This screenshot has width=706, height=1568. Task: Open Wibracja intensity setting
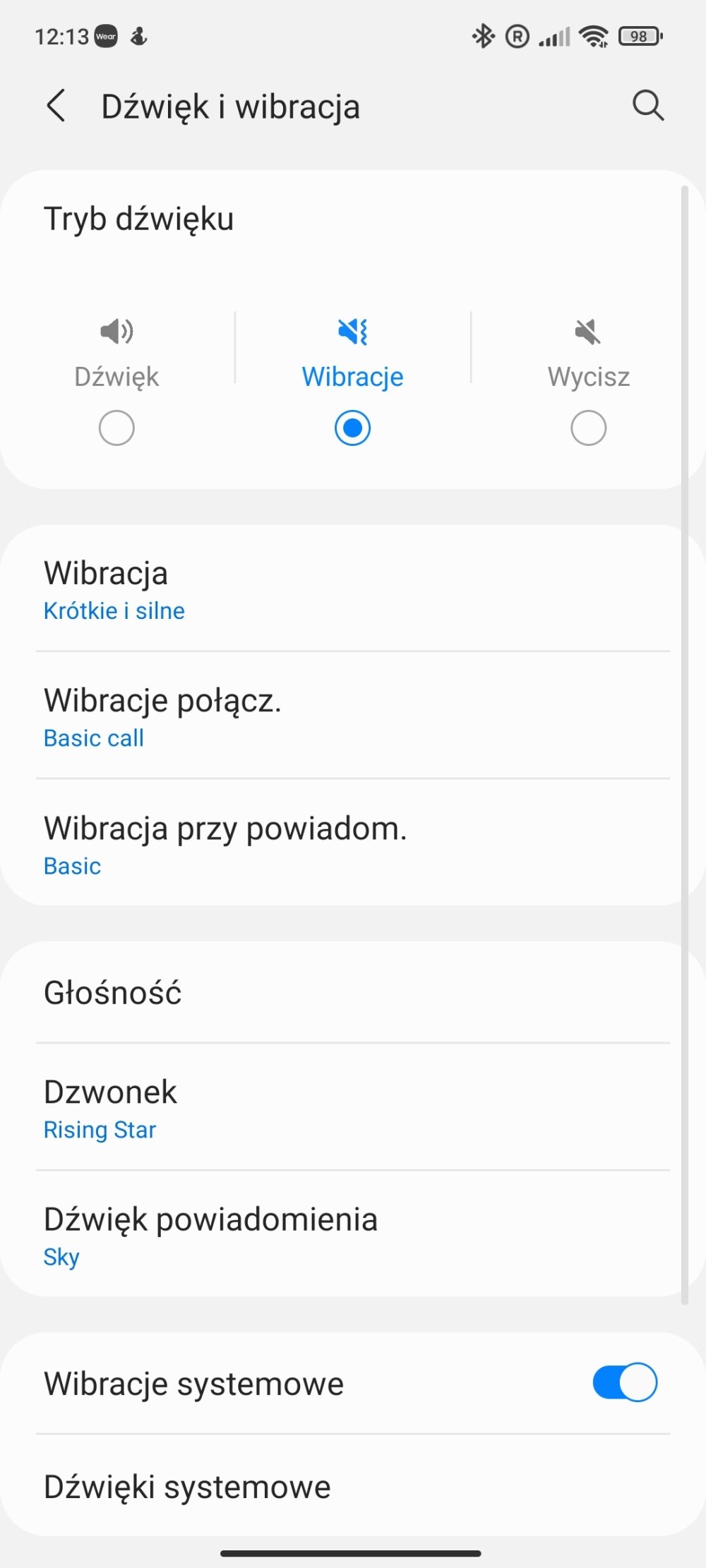point(352,589)
